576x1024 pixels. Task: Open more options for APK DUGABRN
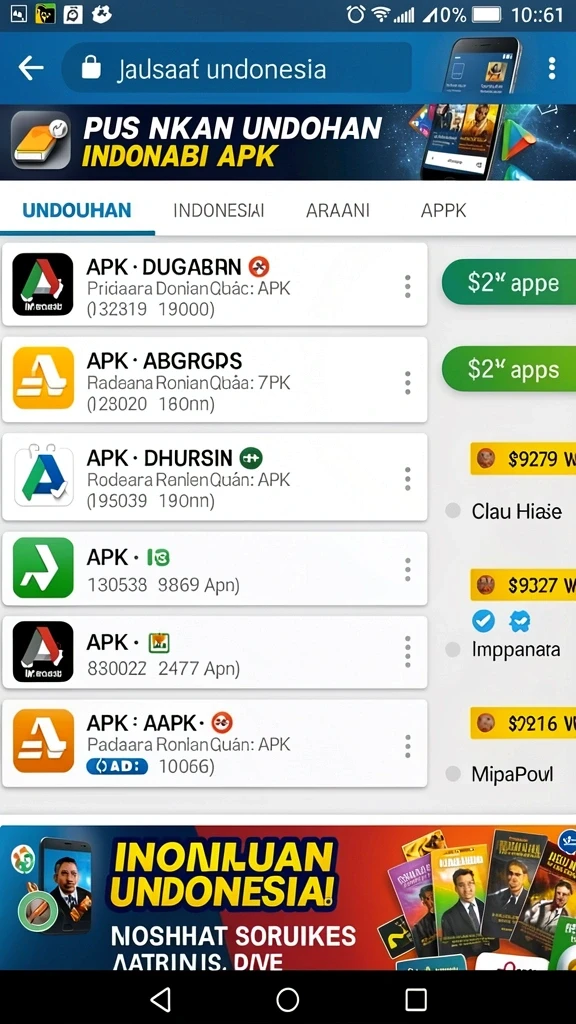coord(408,286)
